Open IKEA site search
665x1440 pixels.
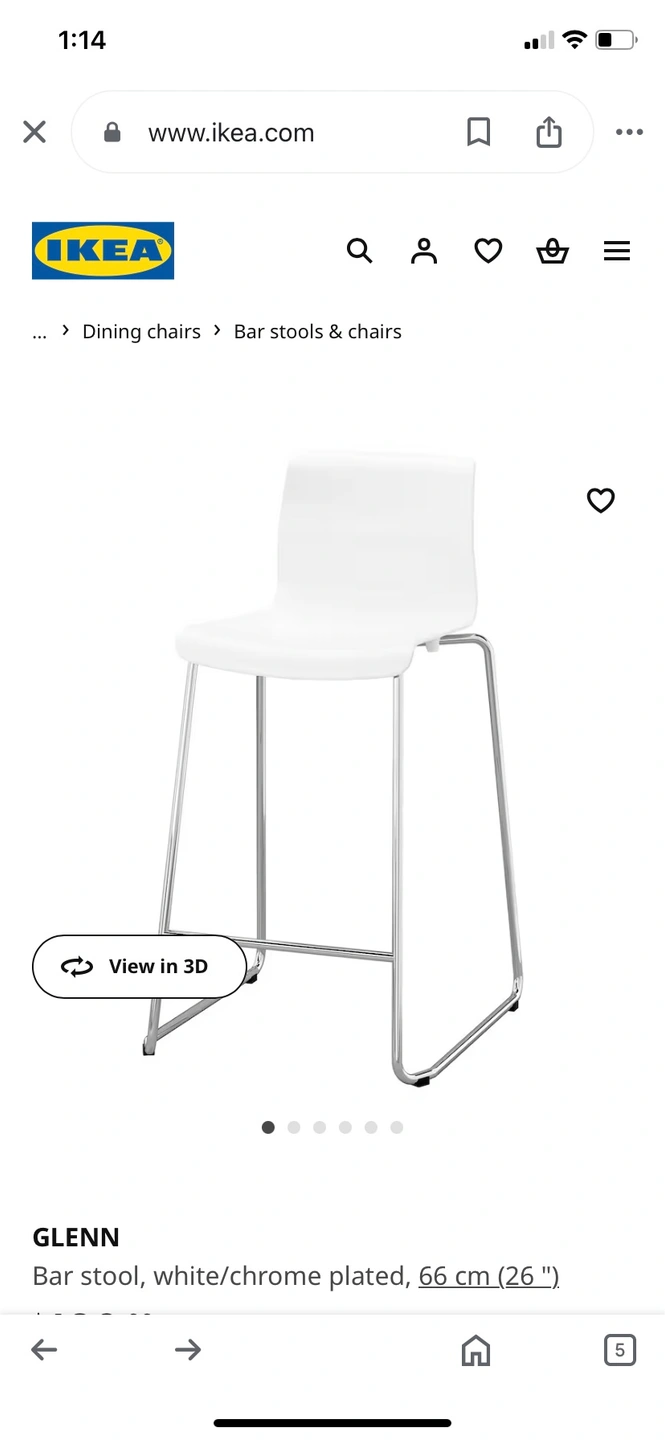pos(360,251)
